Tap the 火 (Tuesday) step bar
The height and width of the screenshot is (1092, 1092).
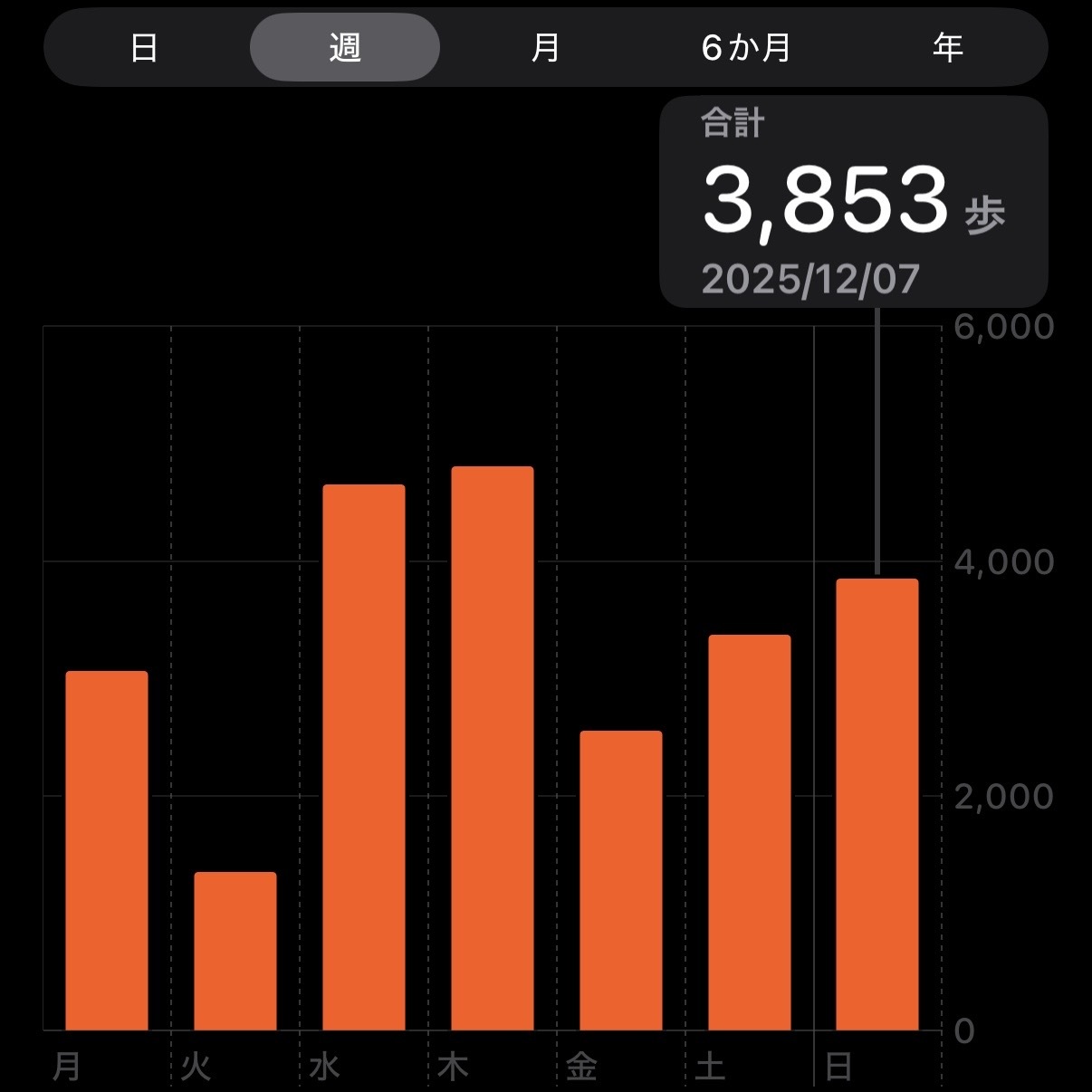coord(235,951)
